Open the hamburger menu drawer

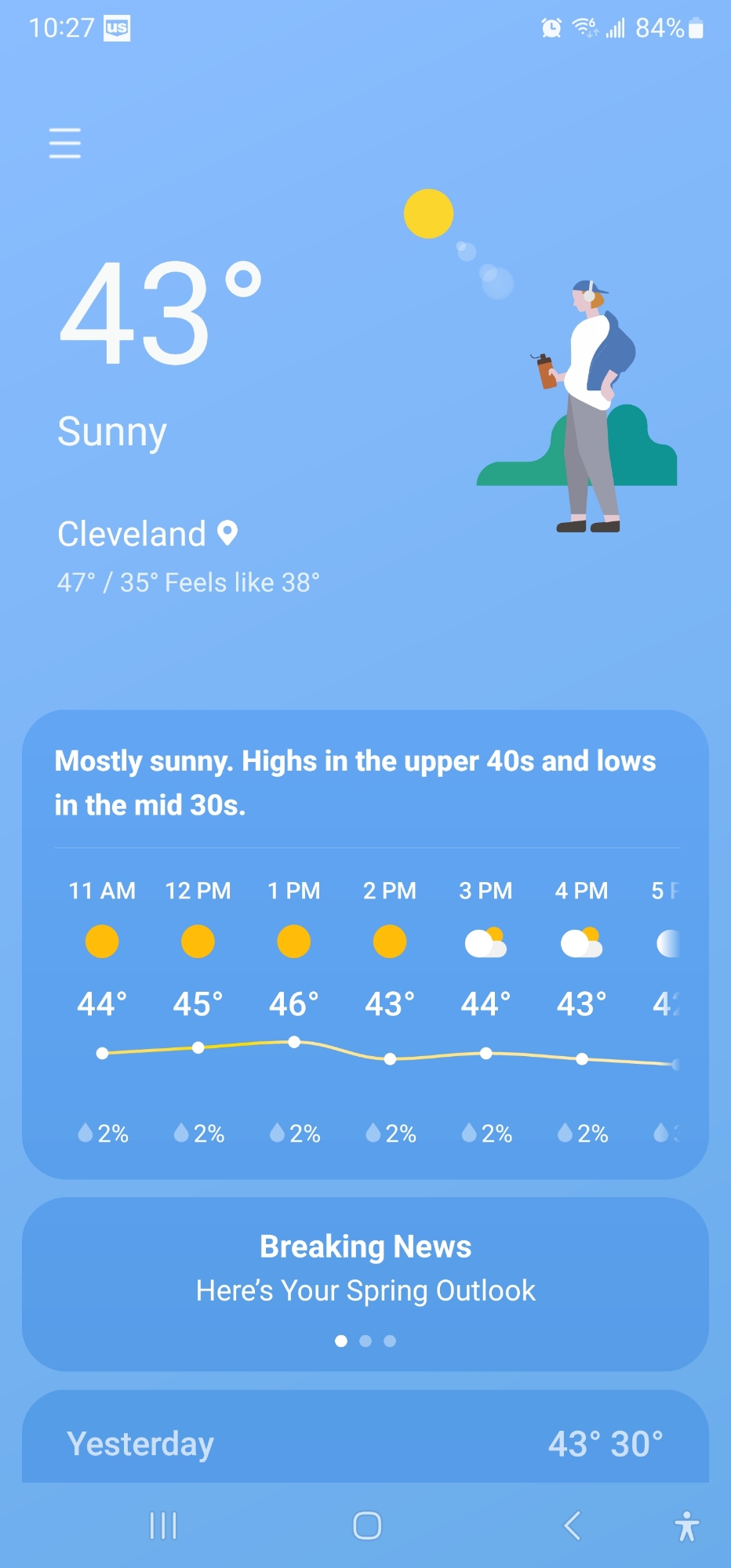pos(64,143)
